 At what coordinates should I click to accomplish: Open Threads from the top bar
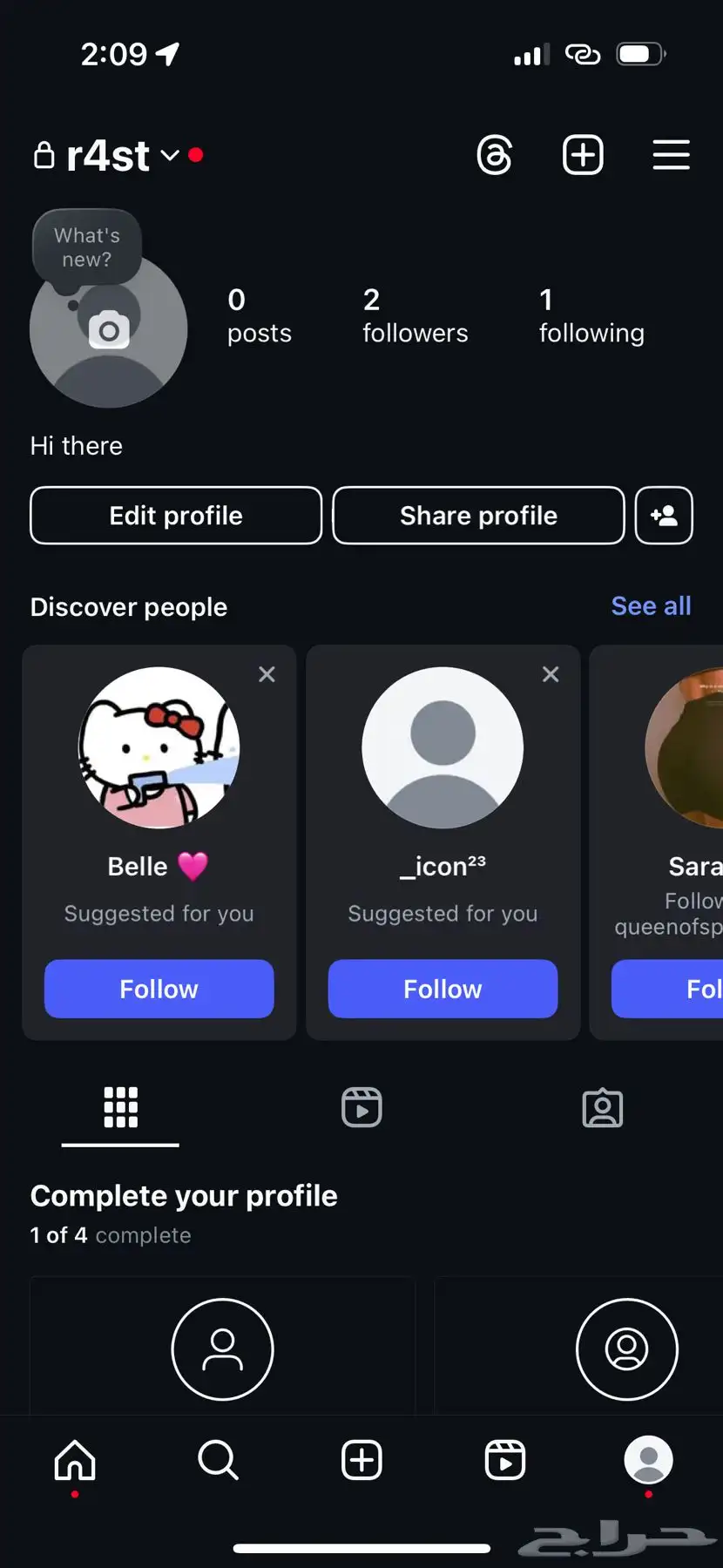(x=495, y=156)
